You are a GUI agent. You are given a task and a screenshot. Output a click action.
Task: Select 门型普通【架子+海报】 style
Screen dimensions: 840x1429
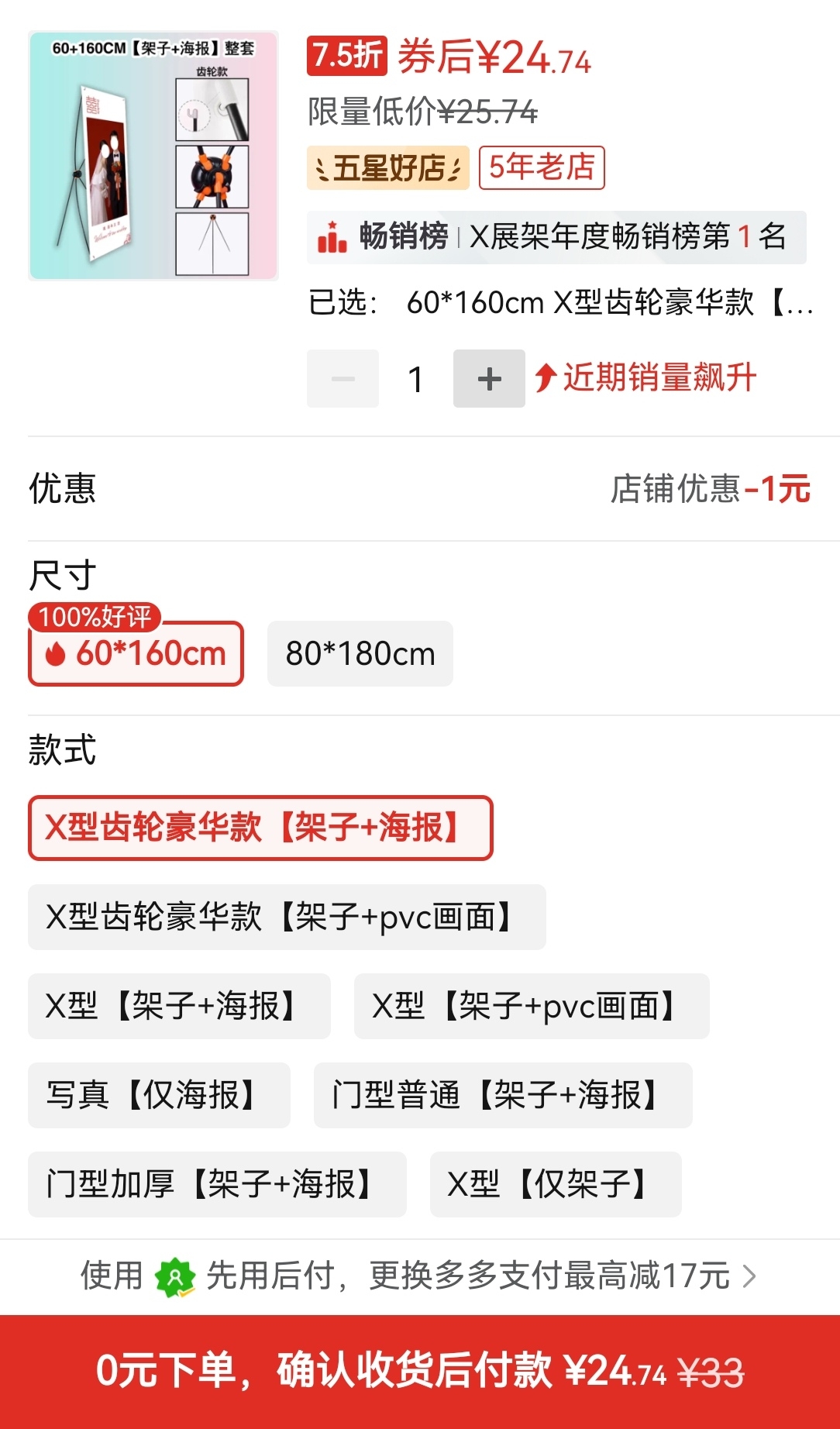coord(503,1096)
